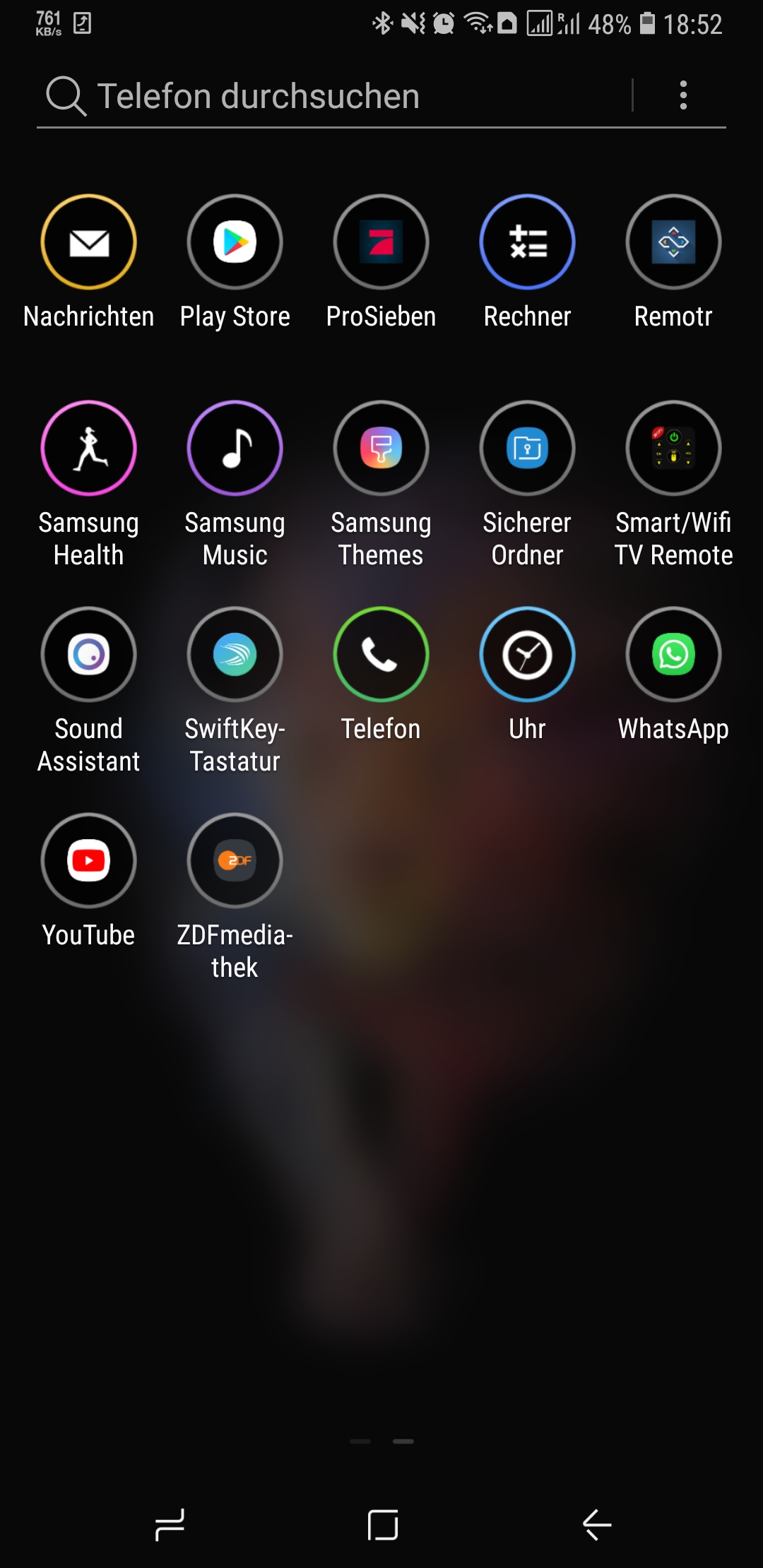This screenshot has height=1568, width=763.
Task: Open YouTube
Action: (x=89, y=861)
